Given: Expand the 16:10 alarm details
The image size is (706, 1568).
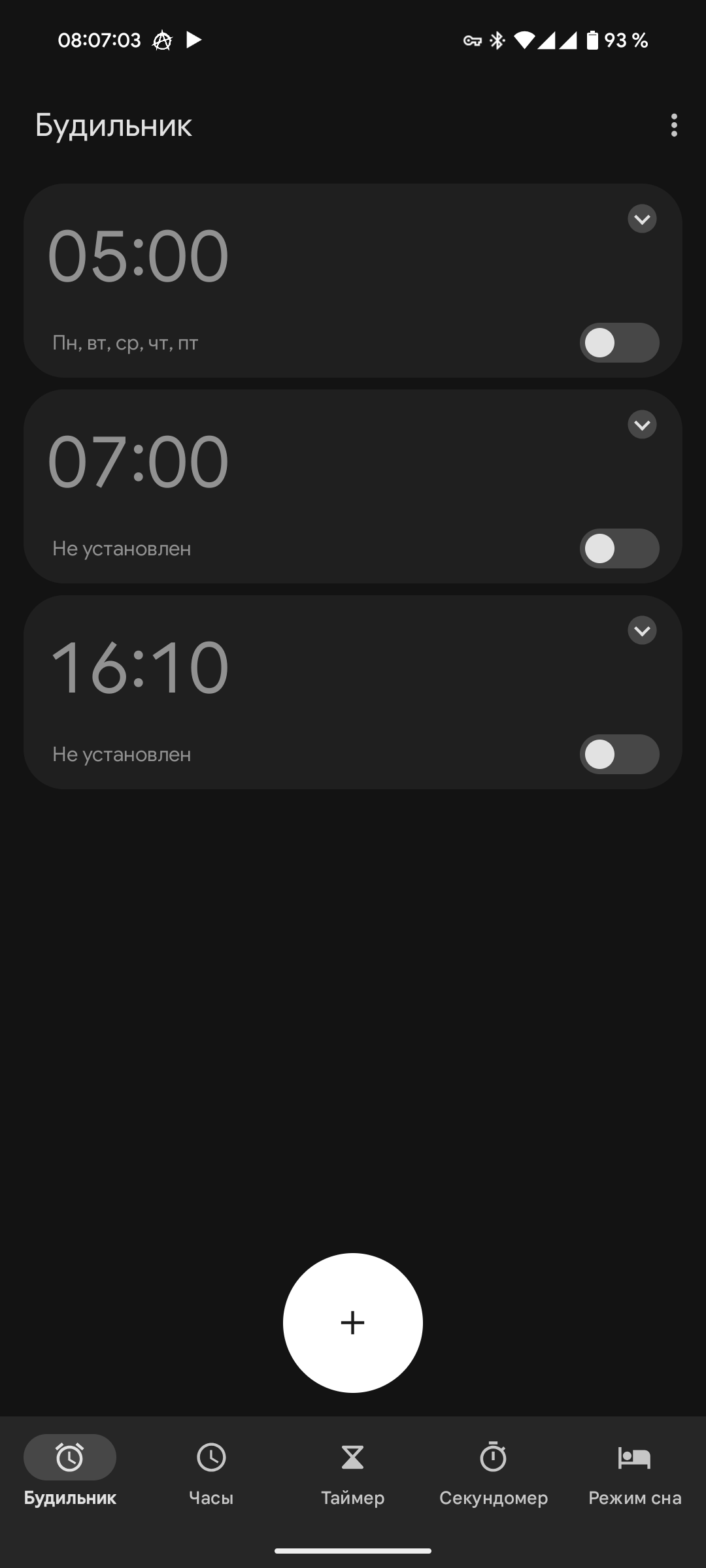Looking at the screenshot, I should point(641,630).
